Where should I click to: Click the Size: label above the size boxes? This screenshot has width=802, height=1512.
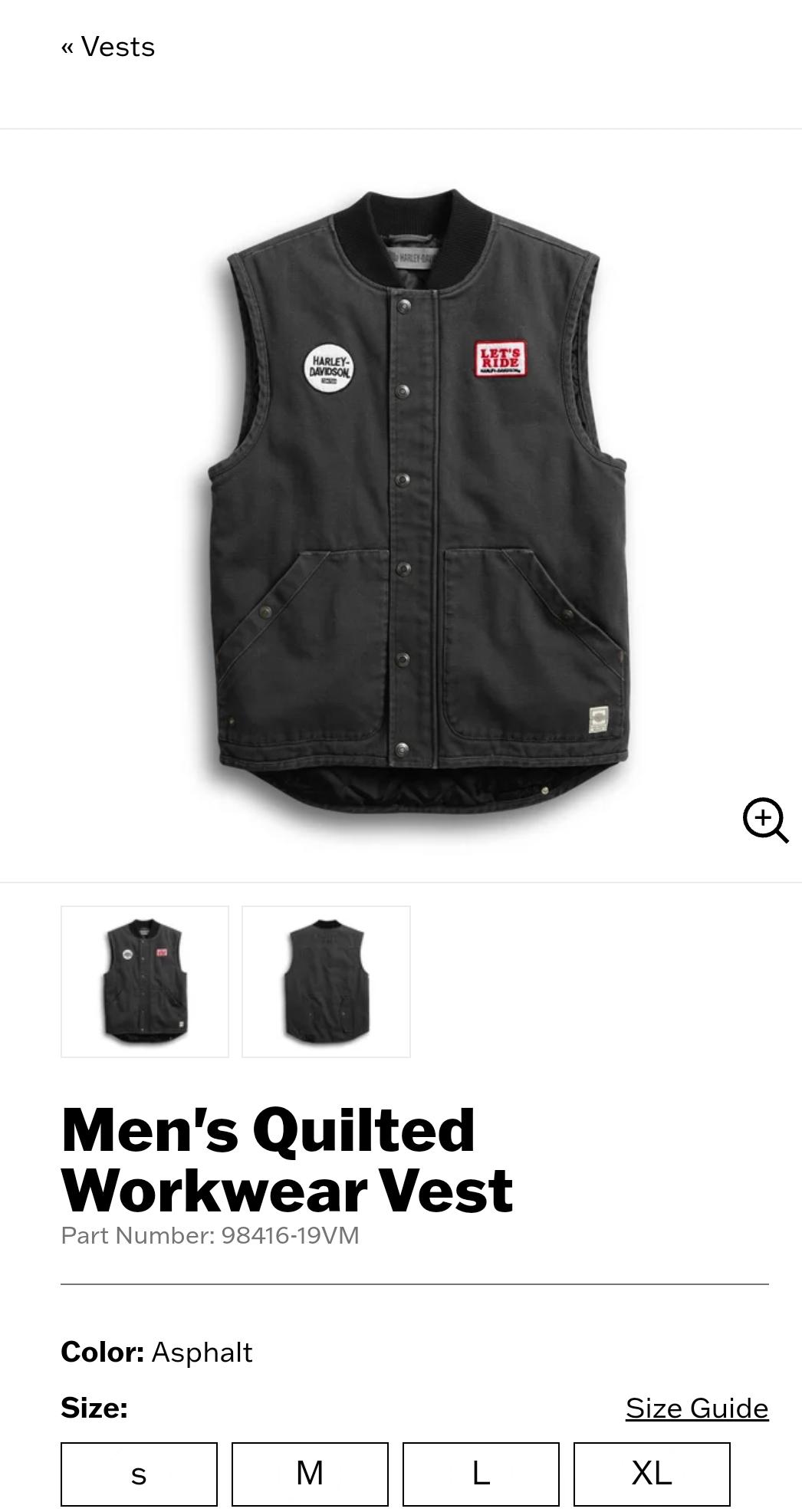coord(95,1408)
